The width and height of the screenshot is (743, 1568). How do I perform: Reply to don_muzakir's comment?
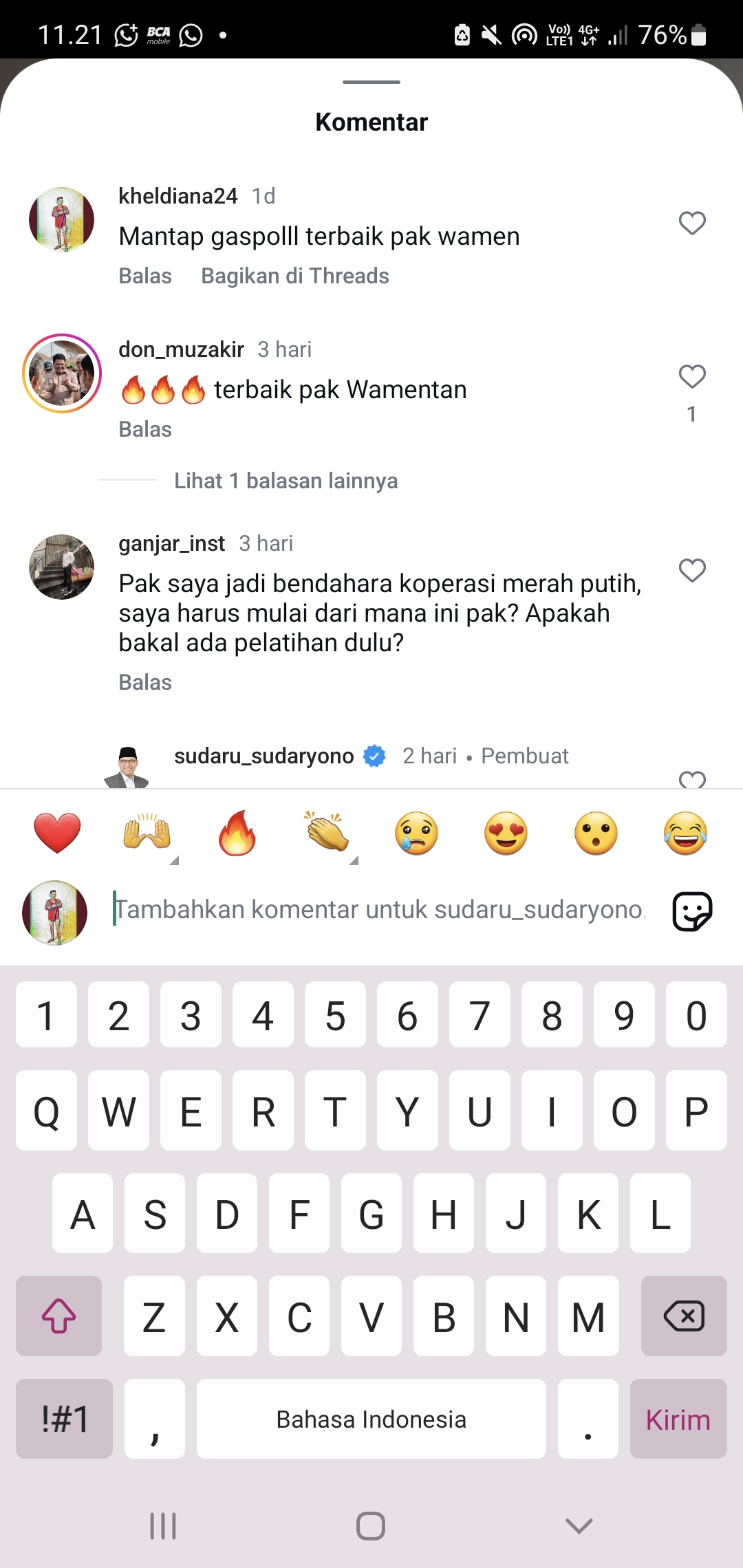pos(145,429)
